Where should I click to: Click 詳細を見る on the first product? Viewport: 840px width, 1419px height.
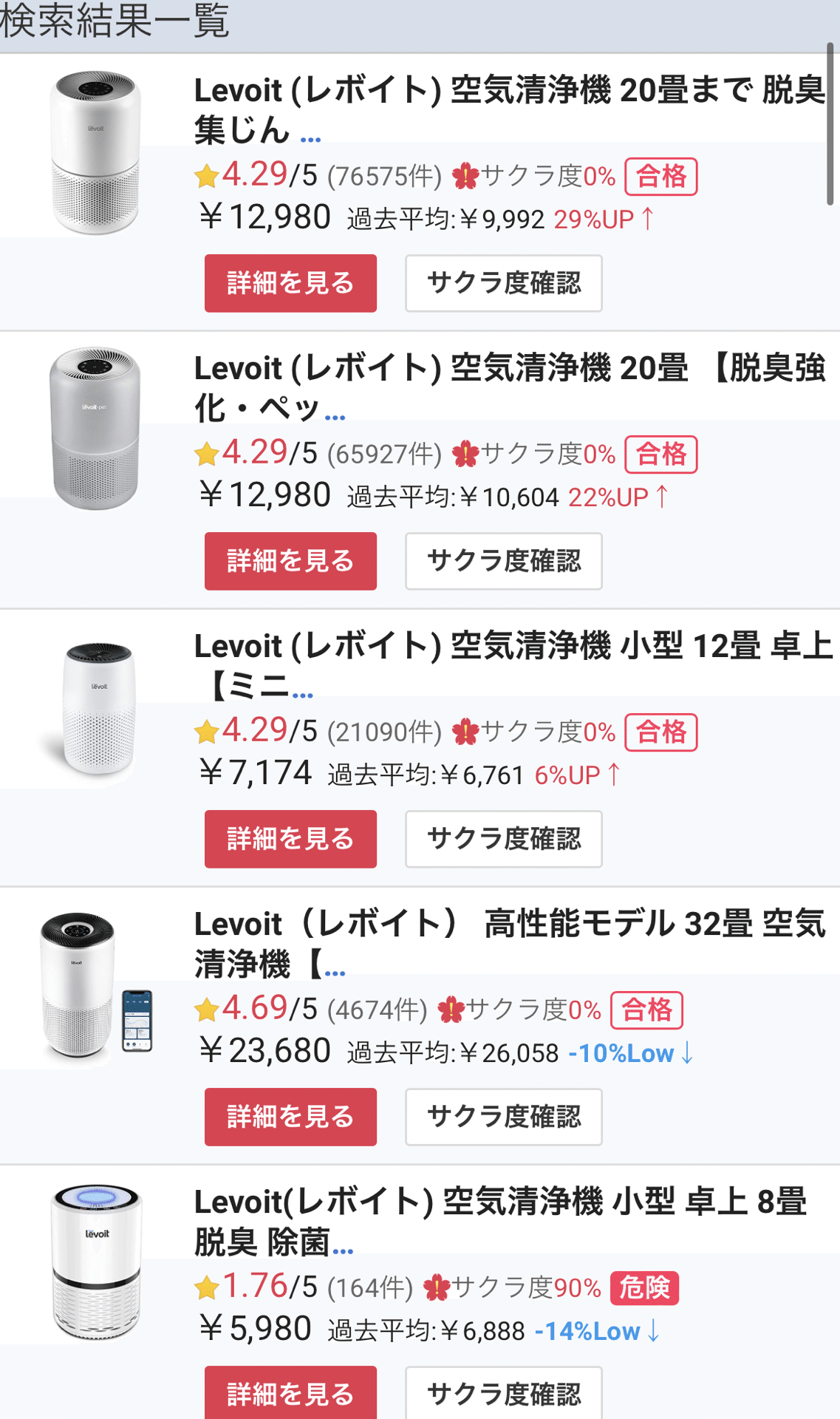pos(290,283)
